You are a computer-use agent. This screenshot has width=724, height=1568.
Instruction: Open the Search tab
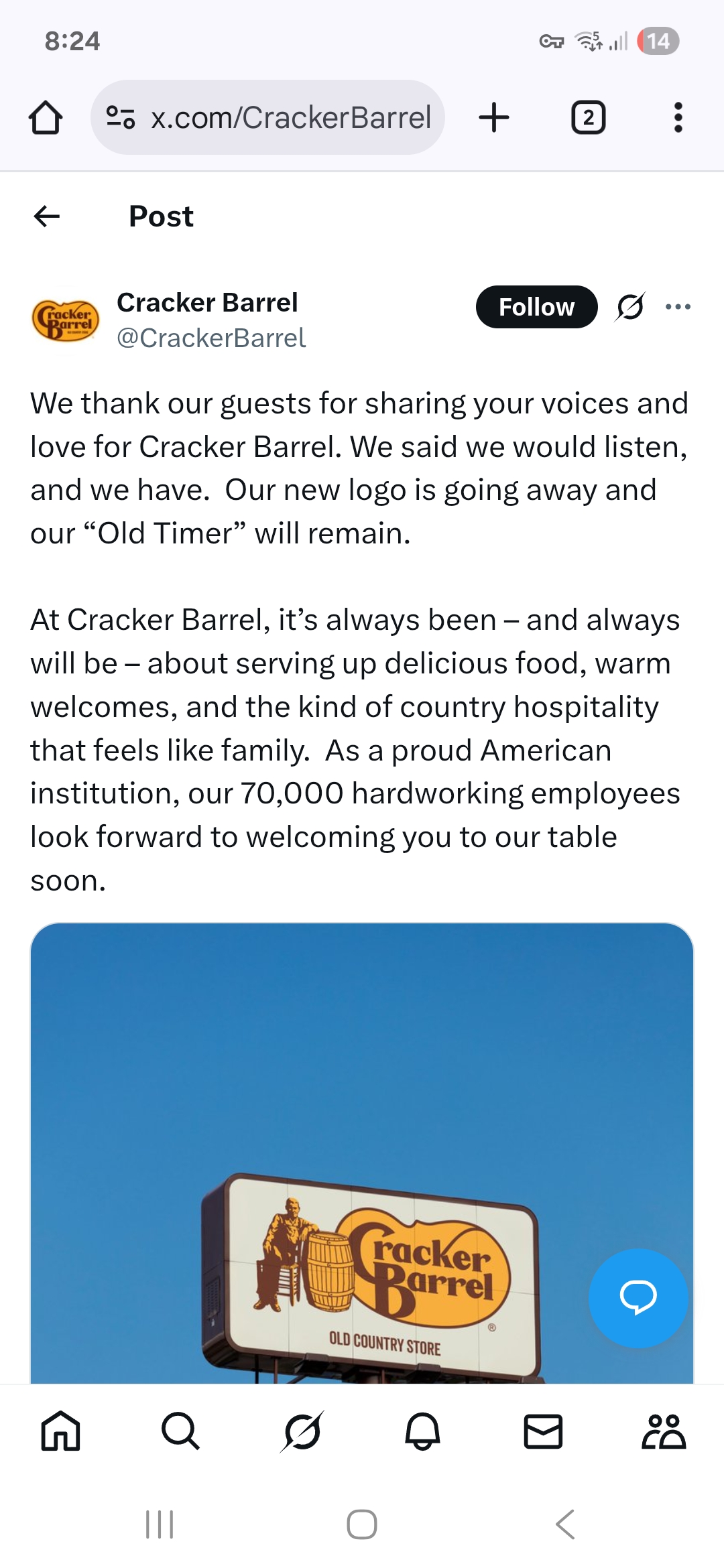pyautogui.click(x=180, y=1431)
